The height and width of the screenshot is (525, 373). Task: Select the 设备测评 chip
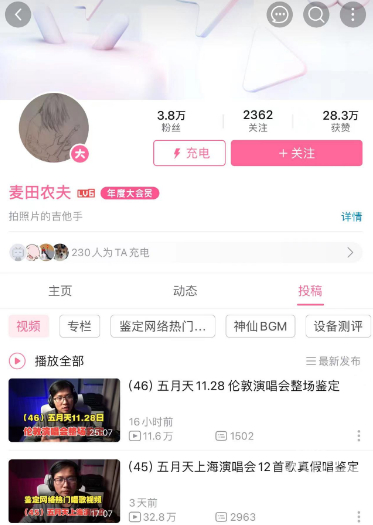[338, 326]
